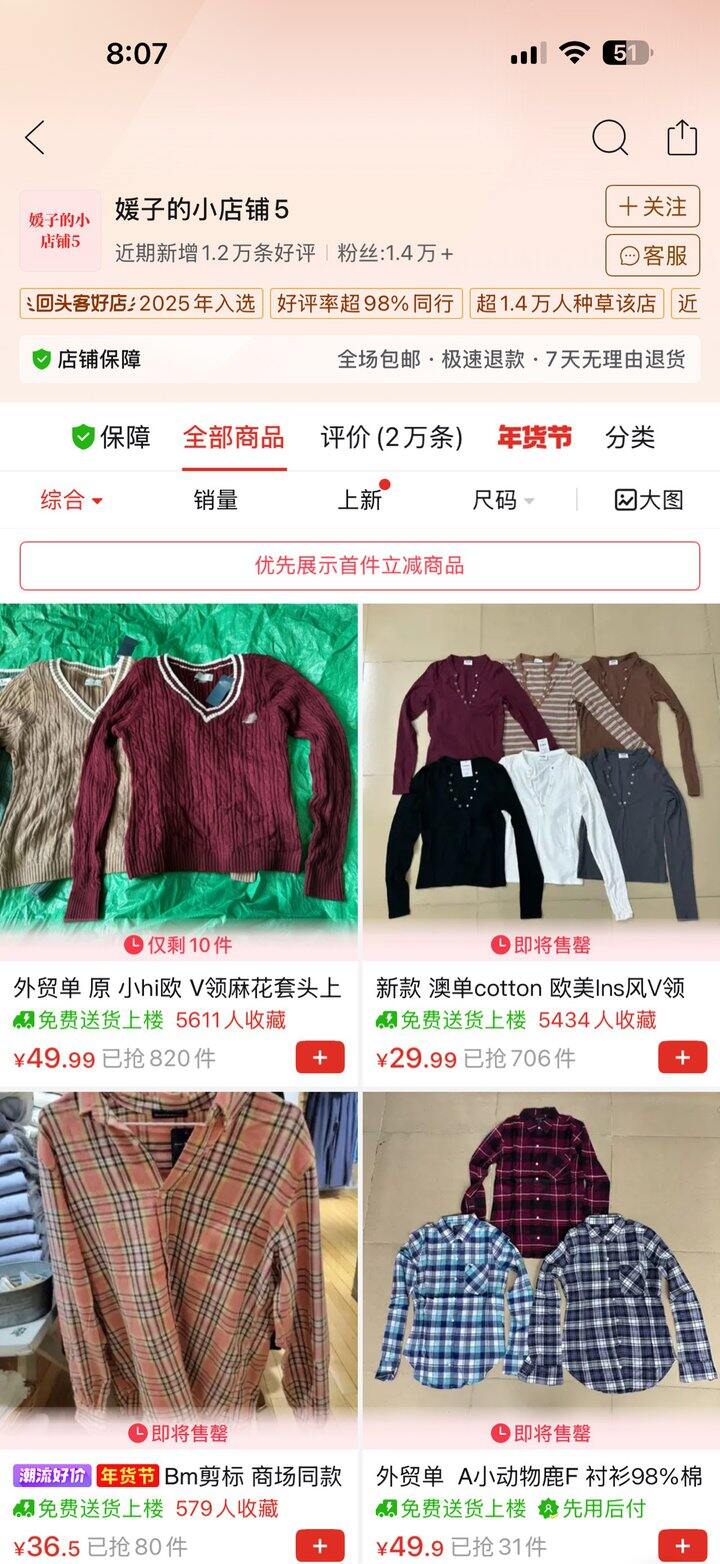This screenshot has width=720, height=1564.
Task: Open the V领麻花套头 sweater product card
Action: click(x=178, y=780)
